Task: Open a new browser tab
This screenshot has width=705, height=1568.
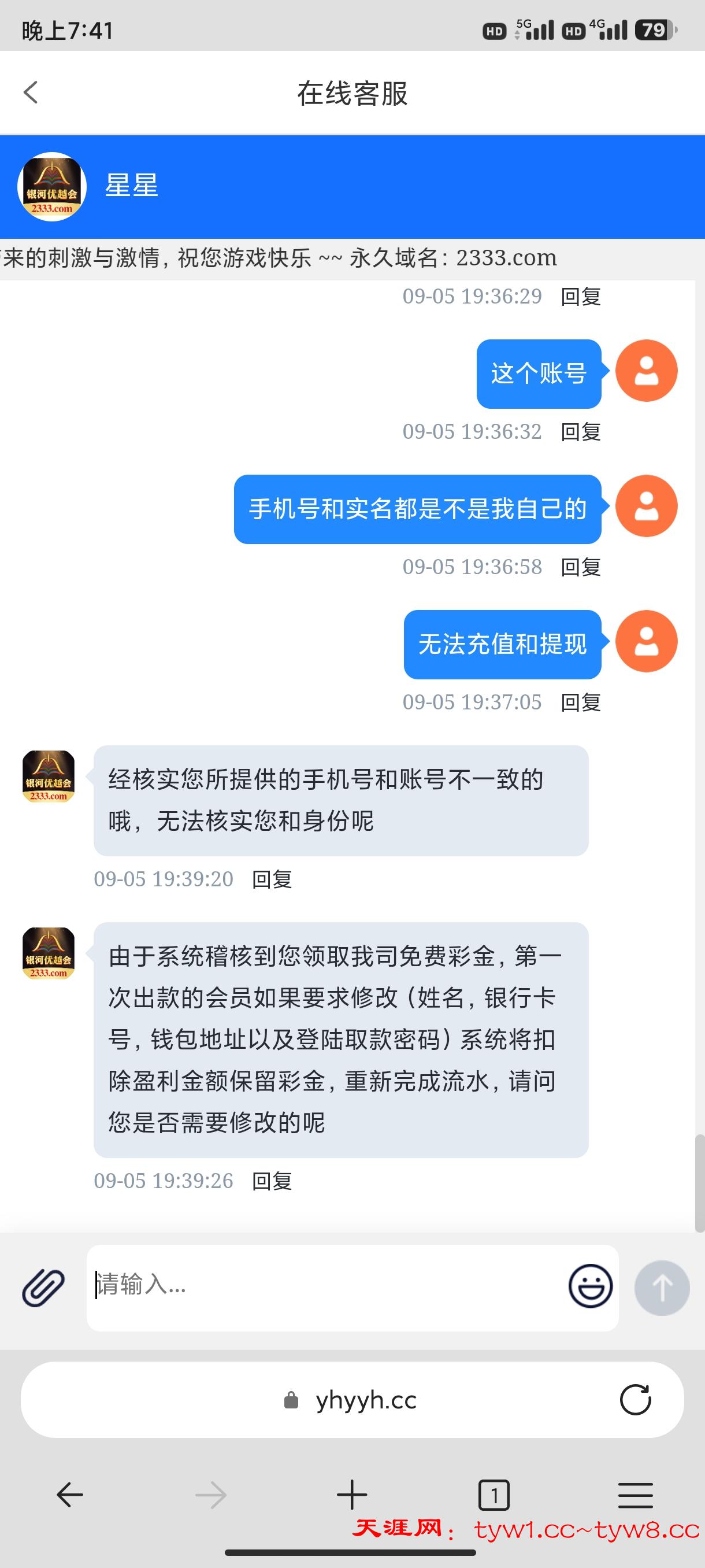Action: [352, 1495]
